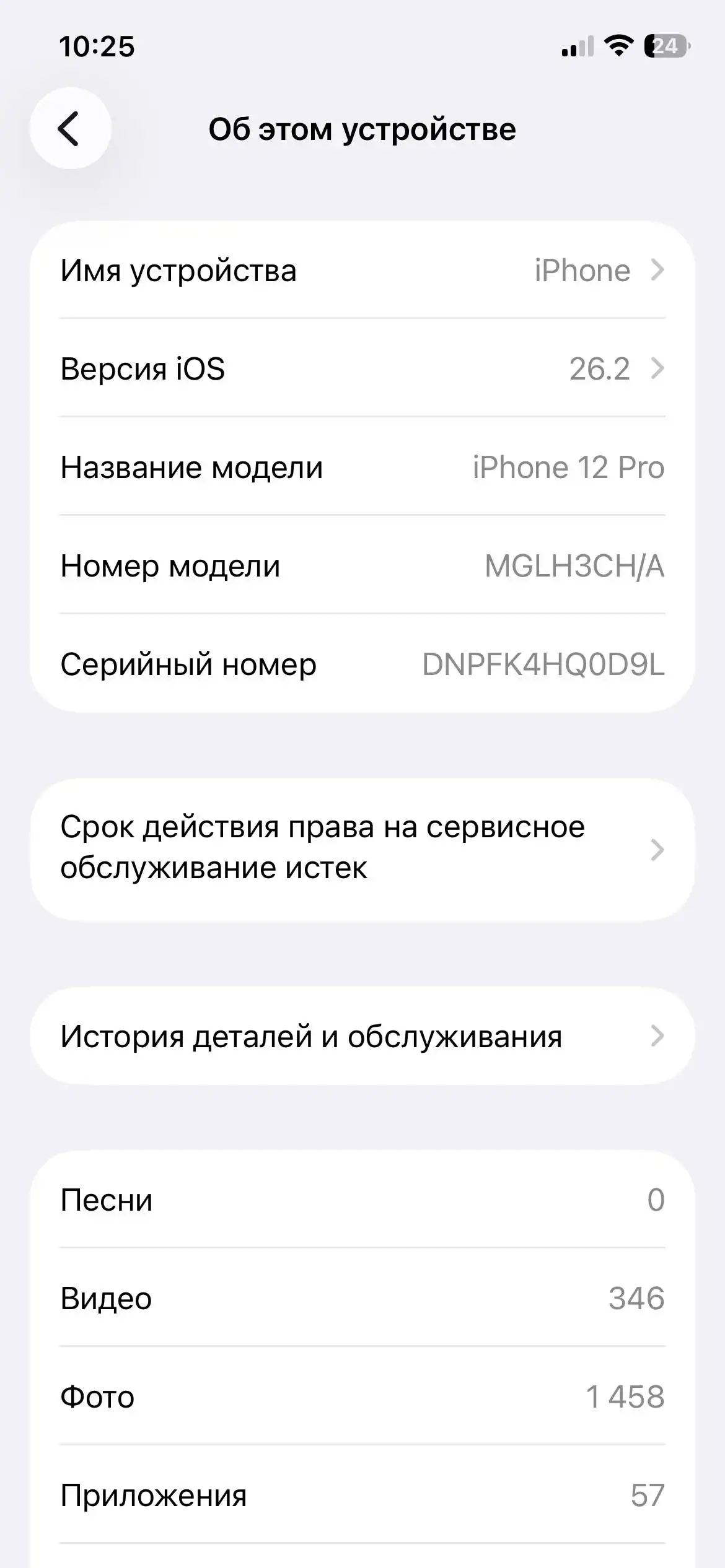Click the battery indicator showing 24%

tap(668, 46)
